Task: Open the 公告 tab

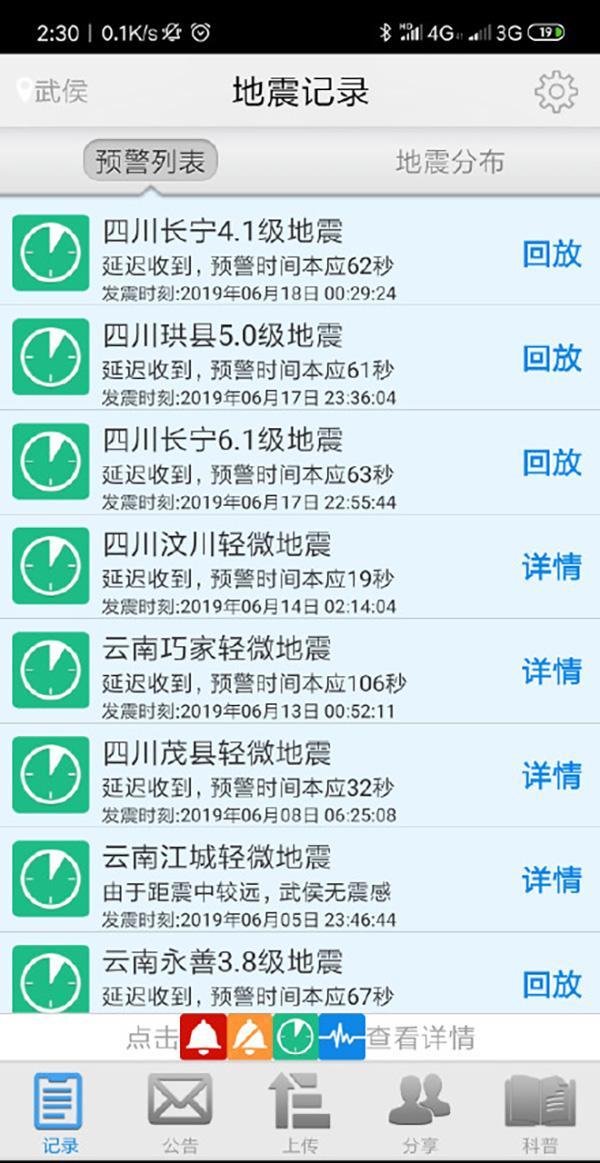Action: coord(180,1112)
